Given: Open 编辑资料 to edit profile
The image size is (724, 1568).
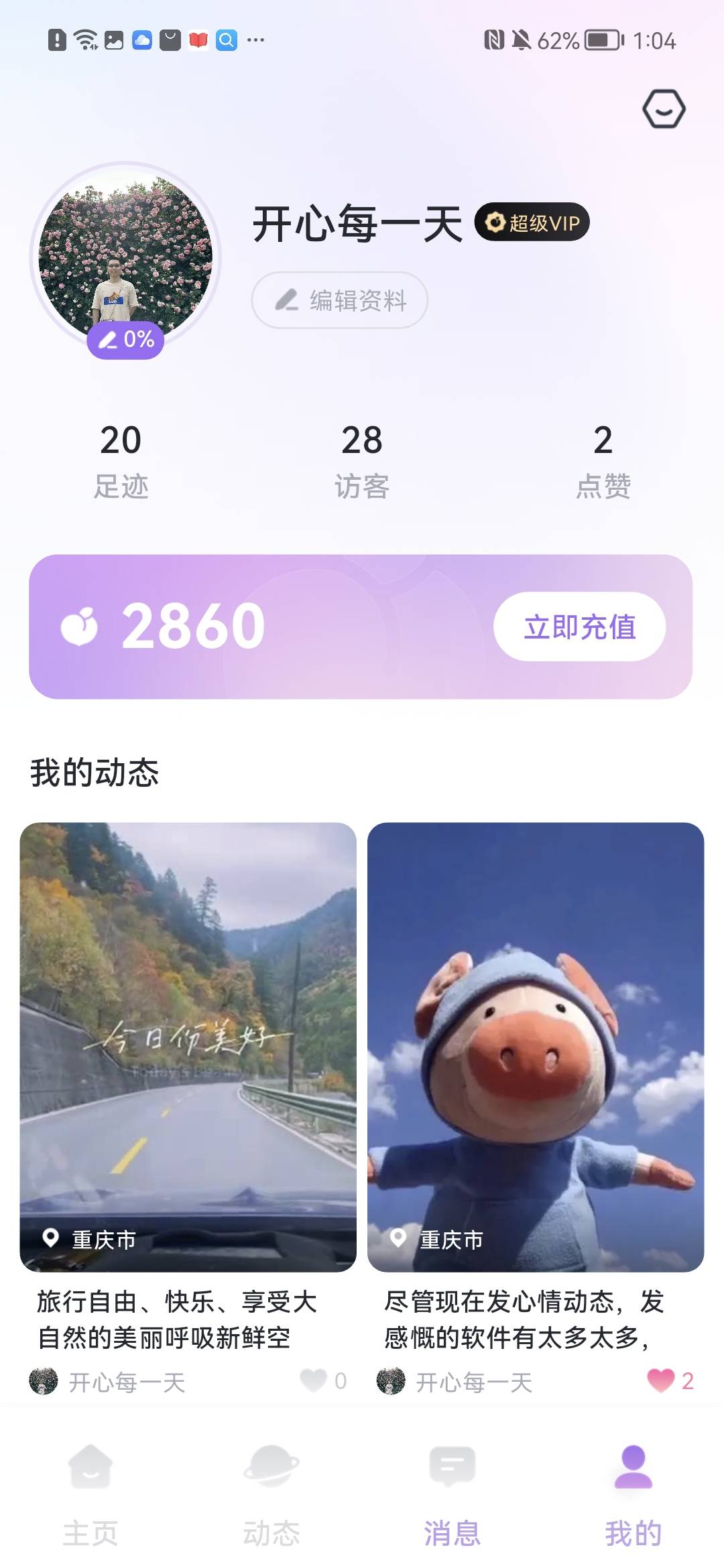Looking at the screenshot, I should [x=340, y=300].
